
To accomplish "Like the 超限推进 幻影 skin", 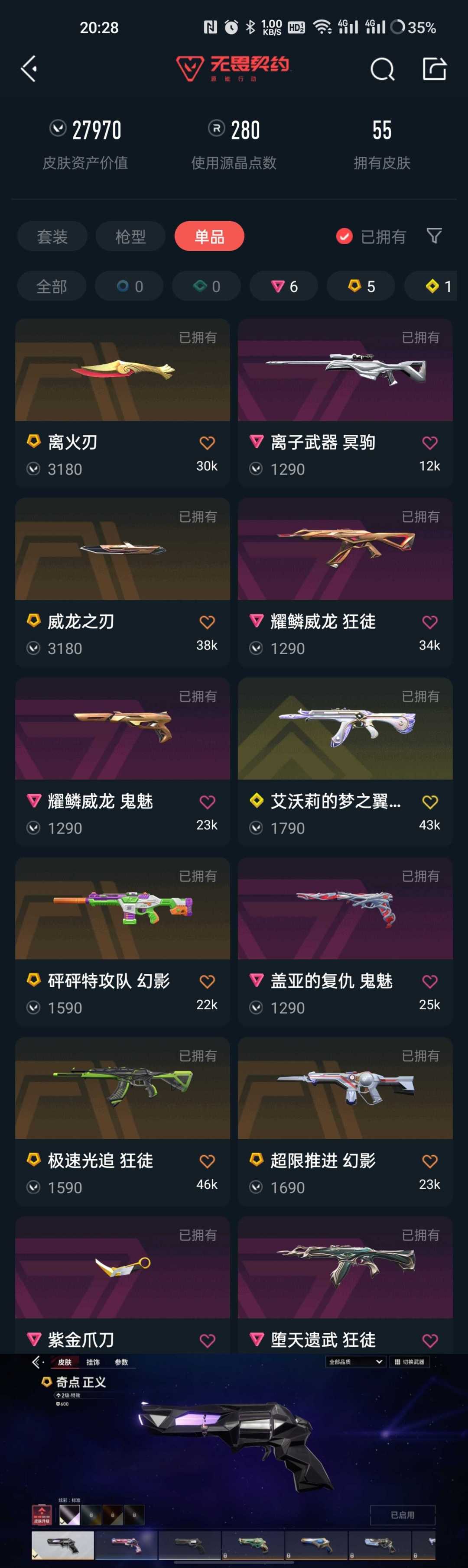I will (429, 1161).
